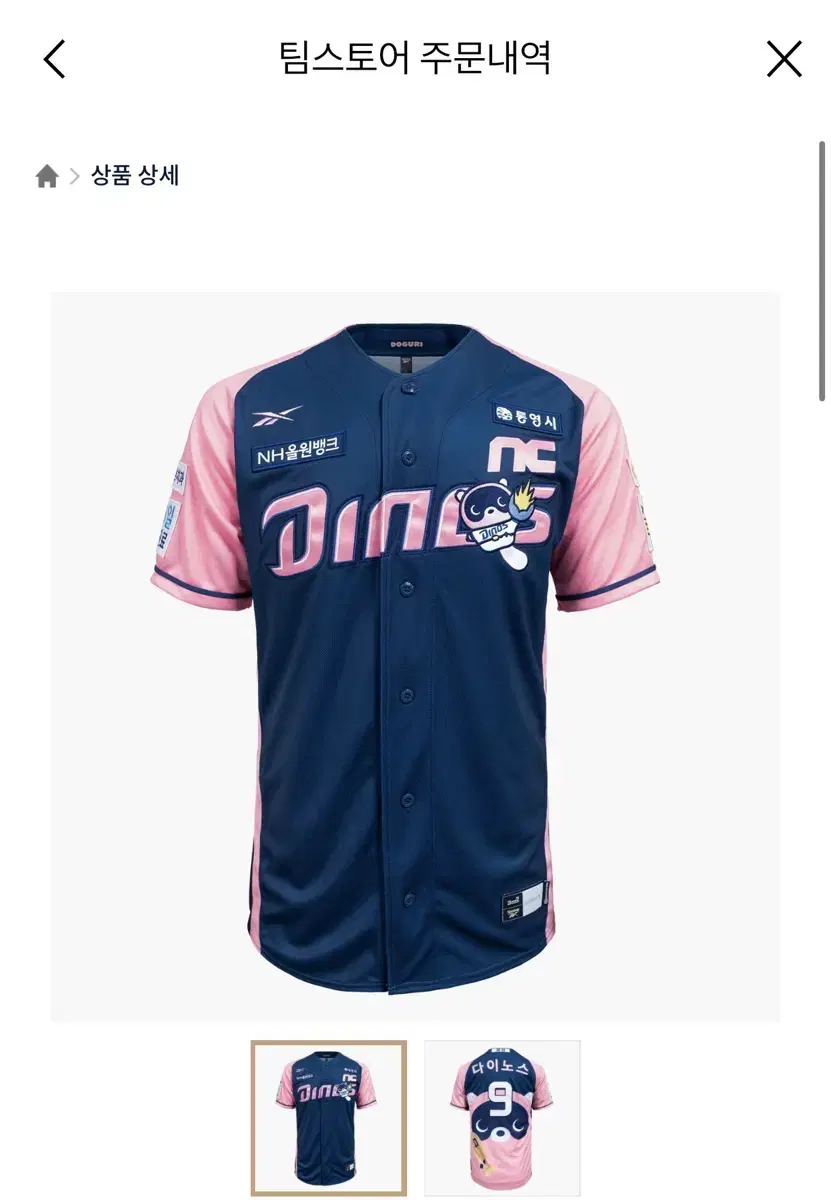The image size is (831, 1200).
Task: Click the chevron separator after the home icon
Action: (75, 178)
